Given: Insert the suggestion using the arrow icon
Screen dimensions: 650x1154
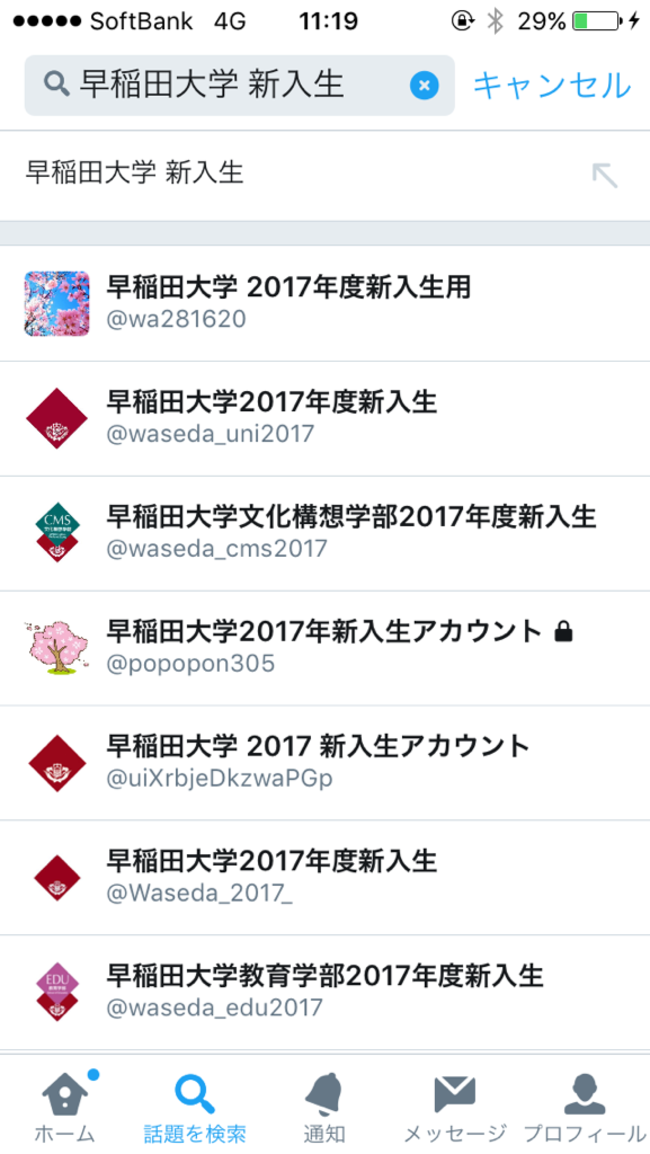Looking at the screenshot, I should 604,175.
